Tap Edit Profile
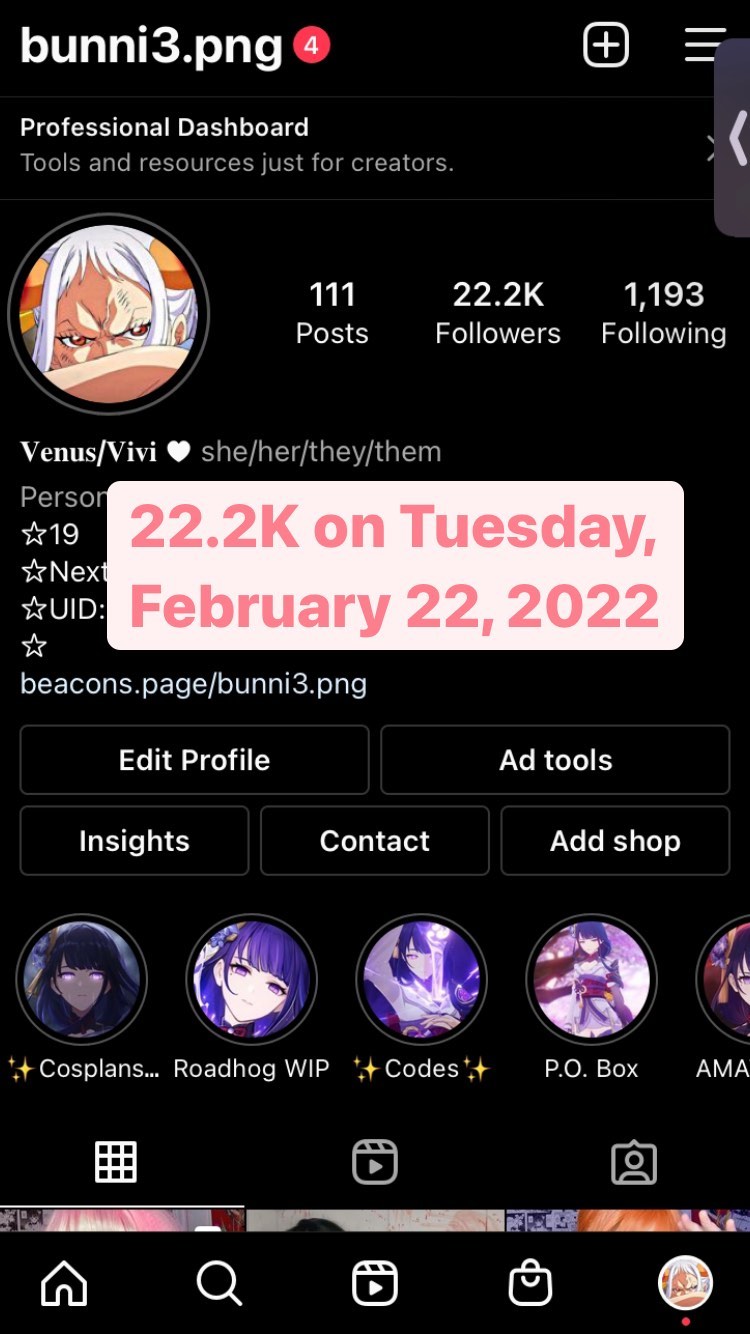 pyautogui.click(x=194, y=760)
